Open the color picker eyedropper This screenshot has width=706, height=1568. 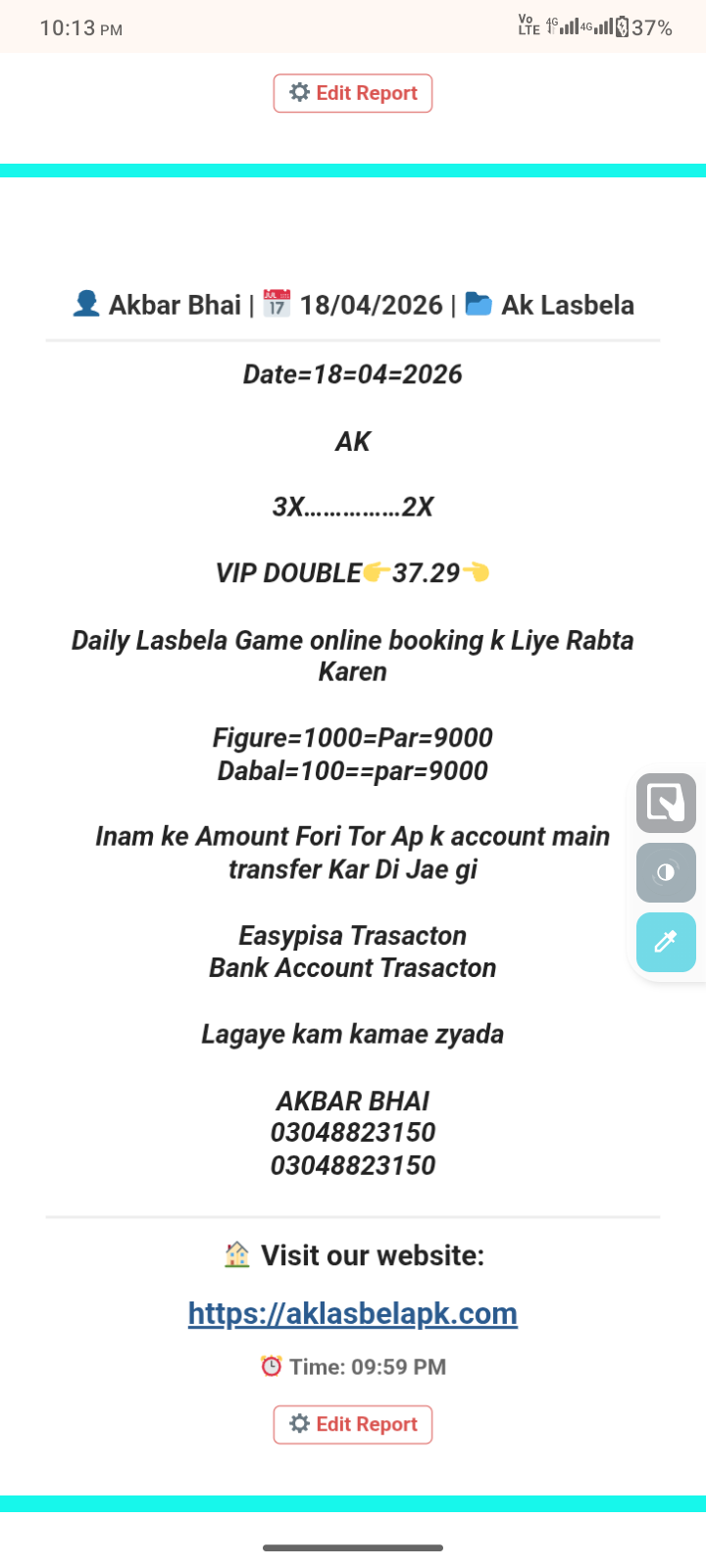coord(666,942)
